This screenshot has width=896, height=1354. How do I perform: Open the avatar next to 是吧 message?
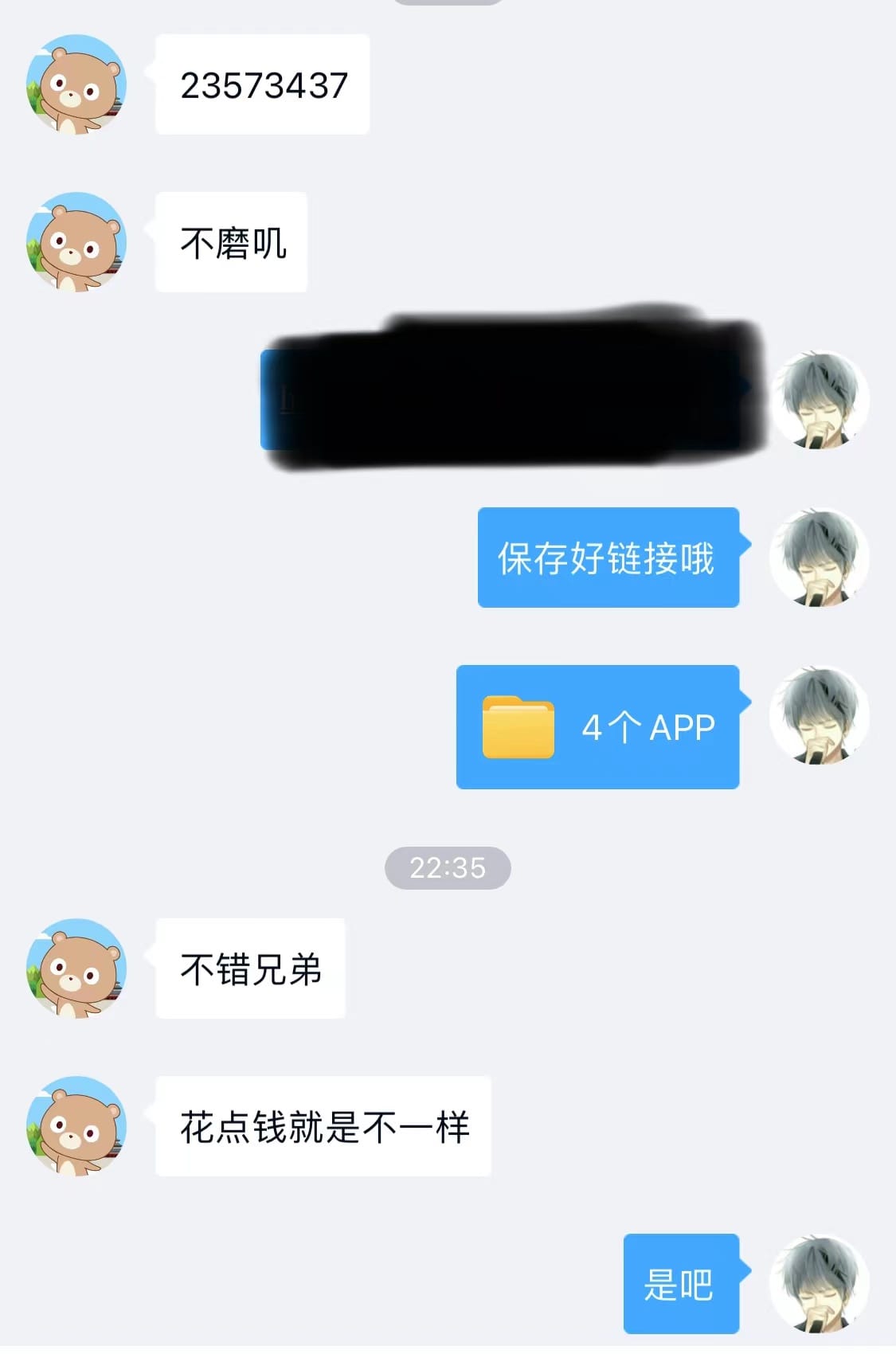tap(819, 1283)
